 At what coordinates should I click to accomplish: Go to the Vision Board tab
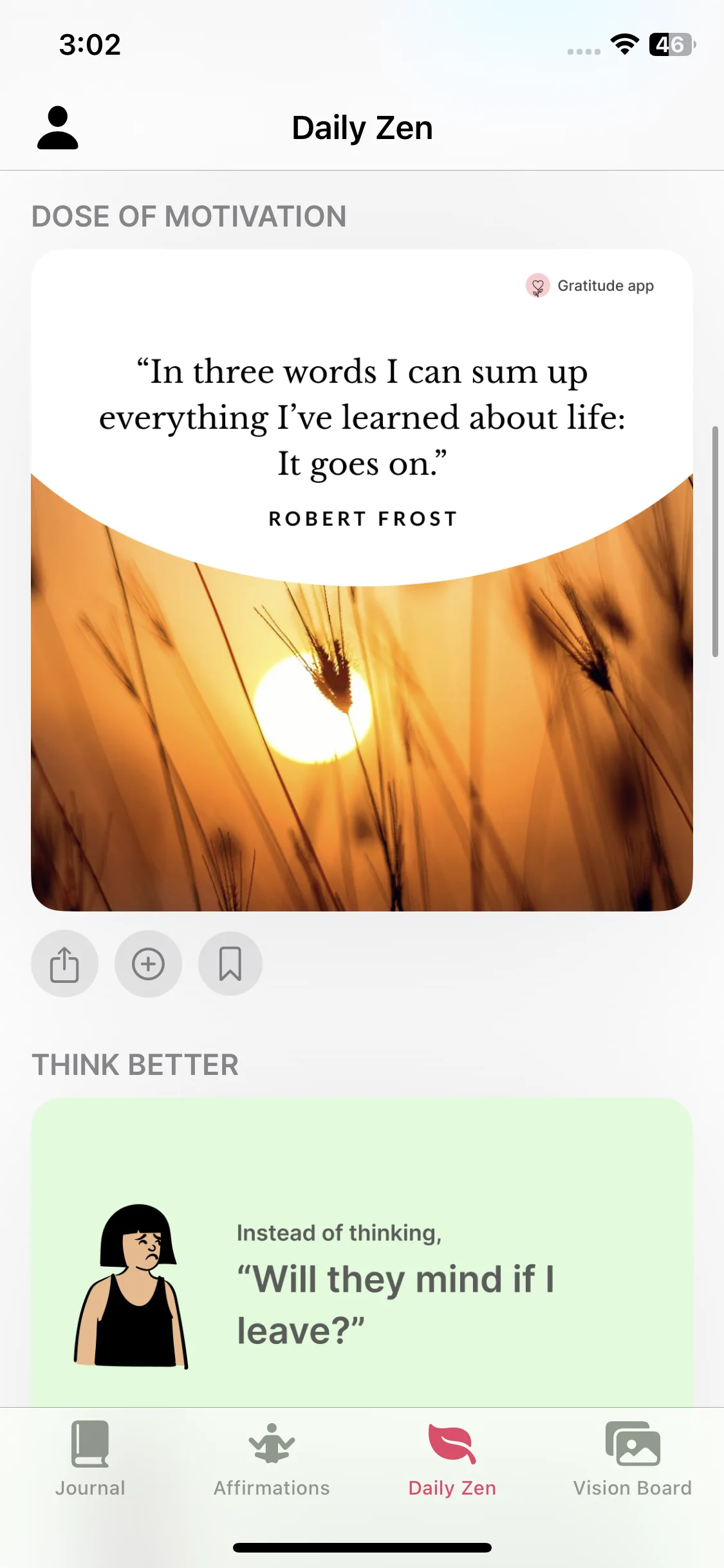633,1459
